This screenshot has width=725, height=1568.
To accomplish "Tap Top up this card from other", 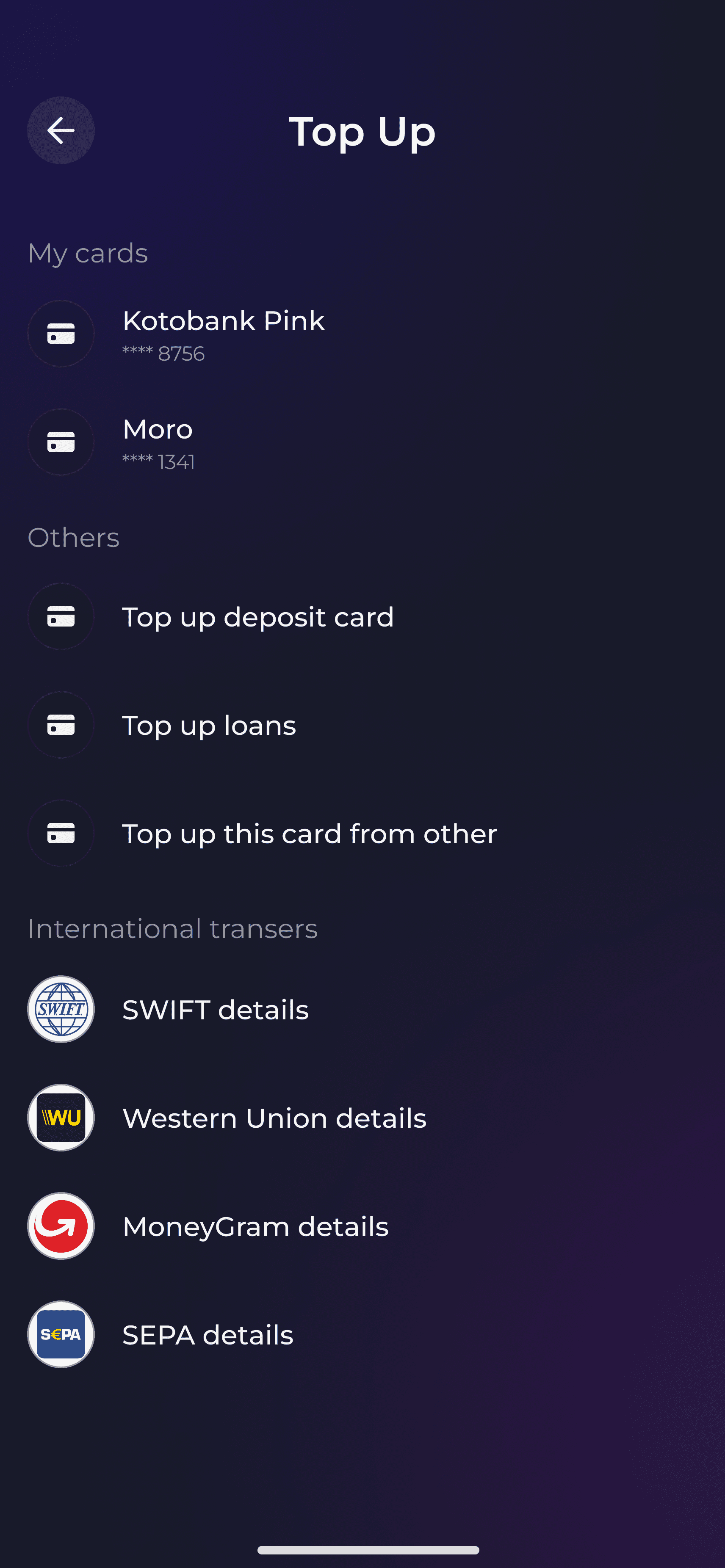I will (362, 833).
